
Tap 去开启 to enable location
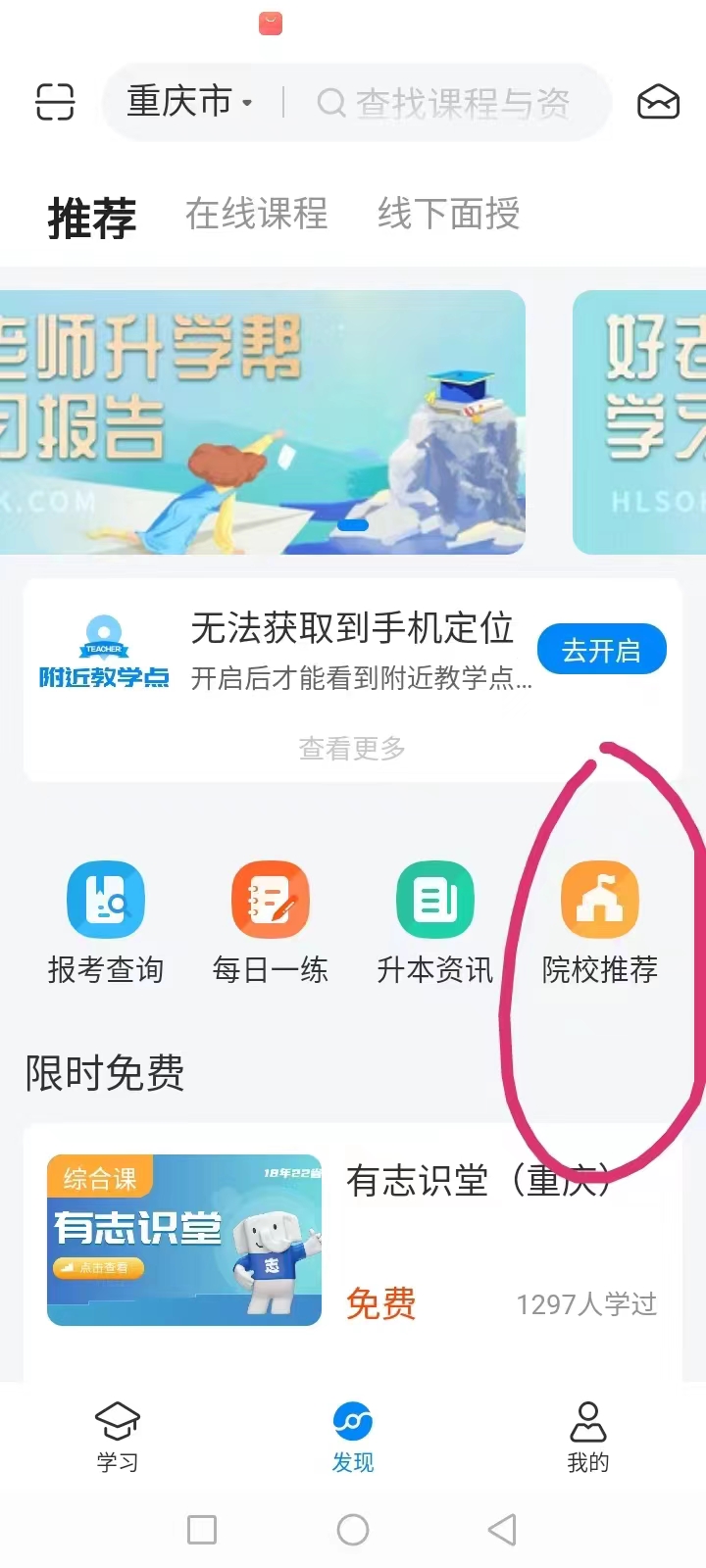coord(601,650)
